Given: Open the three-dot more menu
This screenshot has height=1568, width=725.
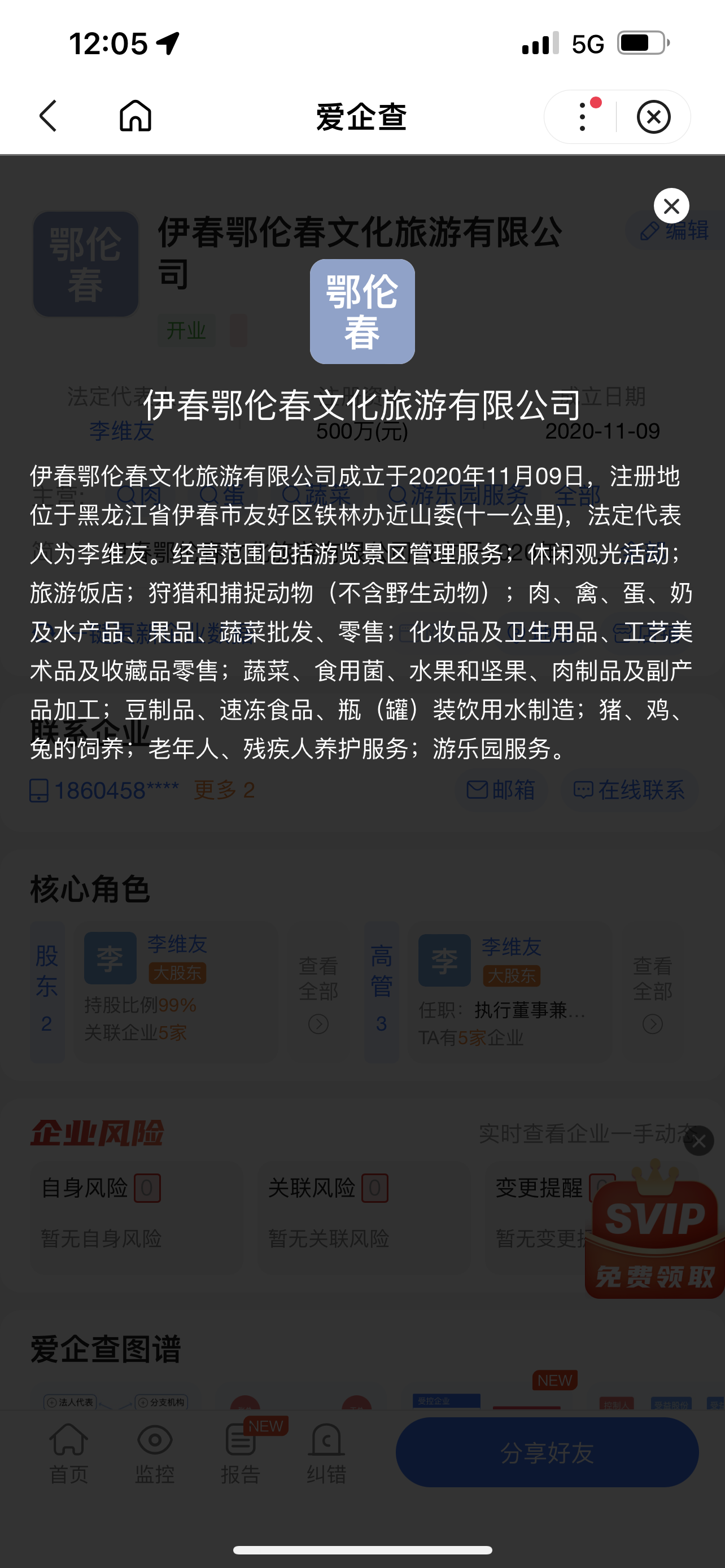Looking at the screenshot, I should click(583, 116).
